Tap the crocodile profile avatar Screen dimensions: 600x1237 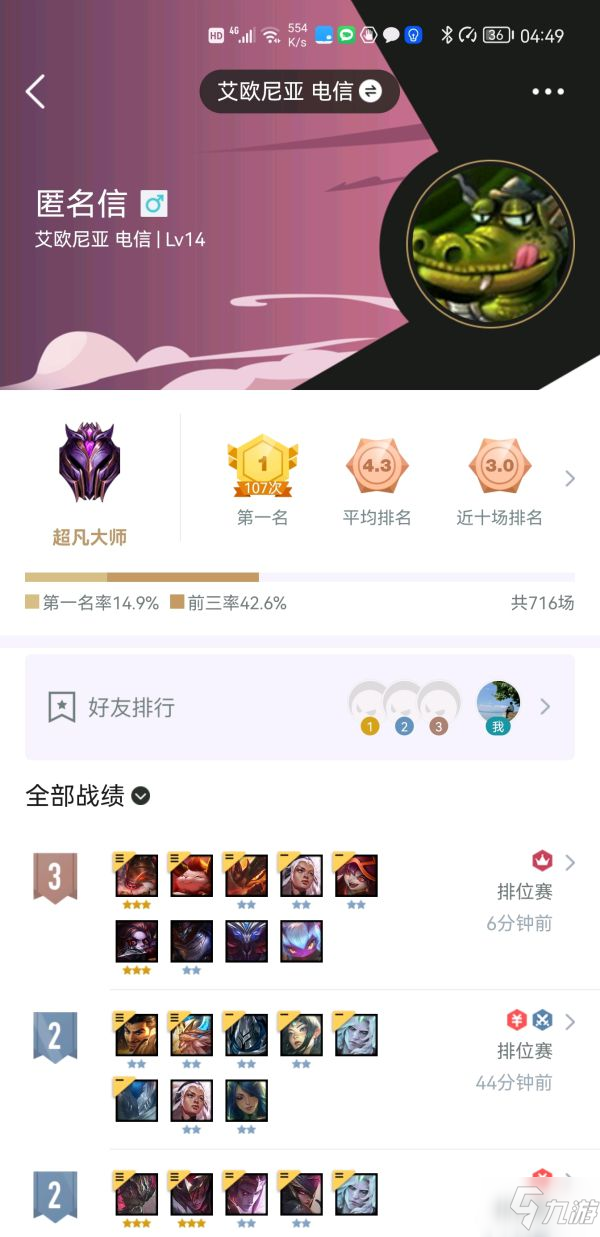point(490,245)
